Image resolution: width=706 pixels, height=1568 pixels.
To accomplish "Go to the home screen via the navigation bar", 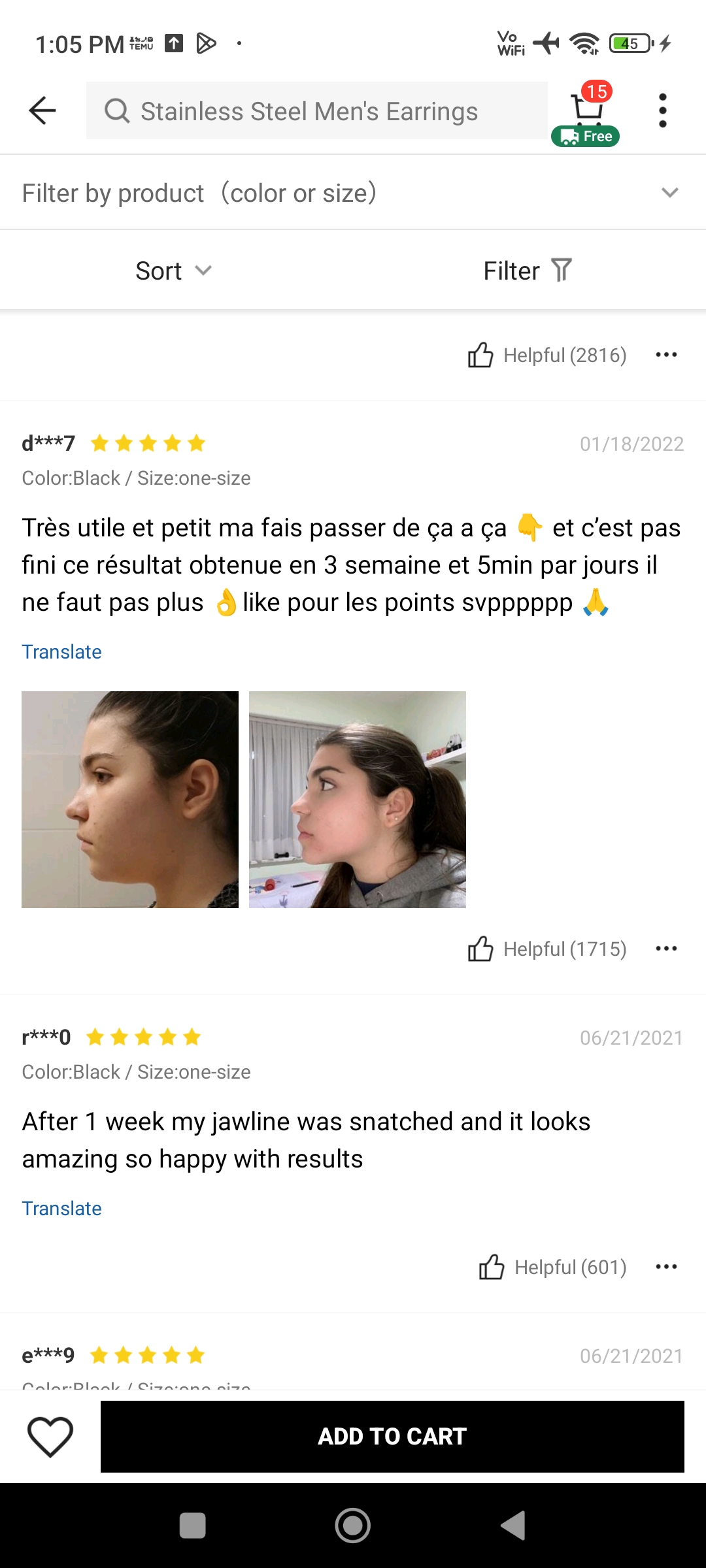I will click(353, 1526).
